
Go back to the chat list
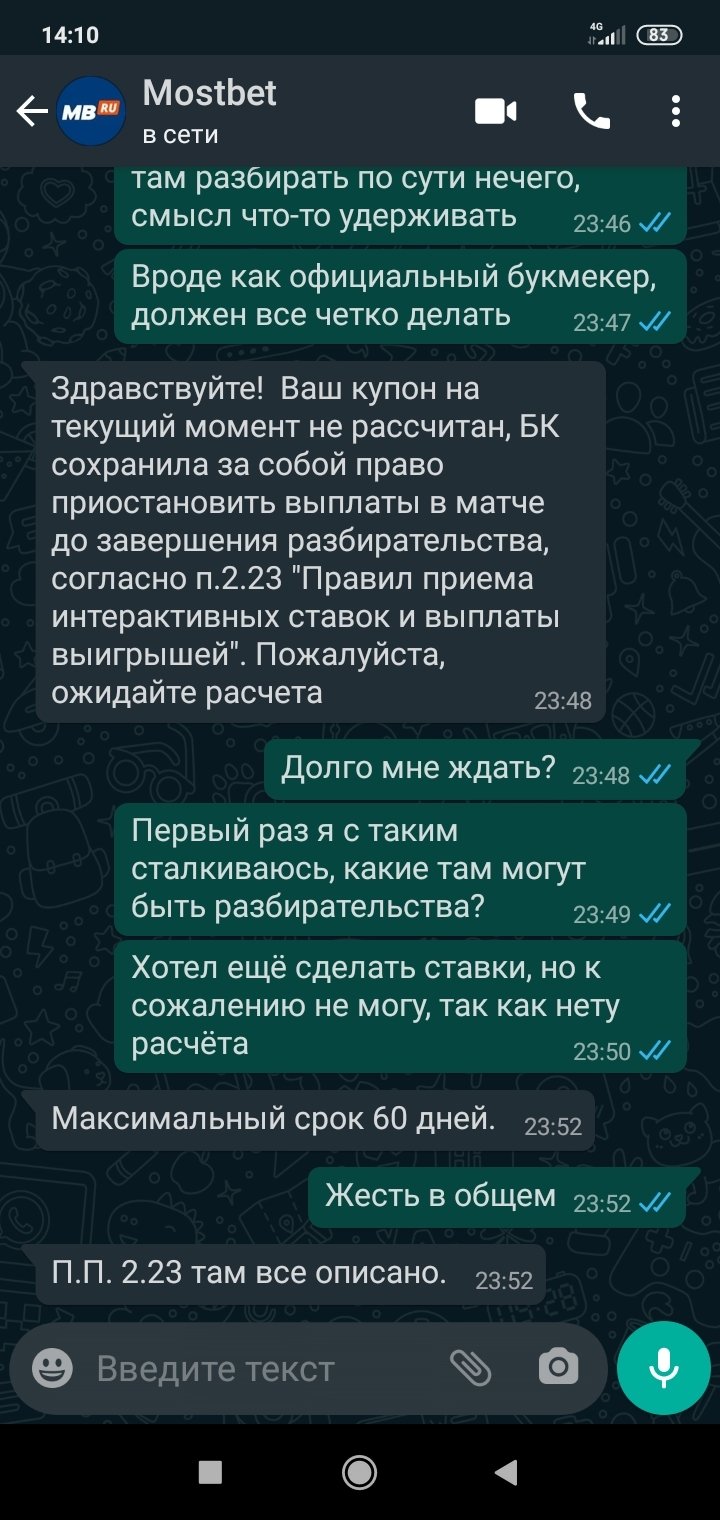pos(32,111)
